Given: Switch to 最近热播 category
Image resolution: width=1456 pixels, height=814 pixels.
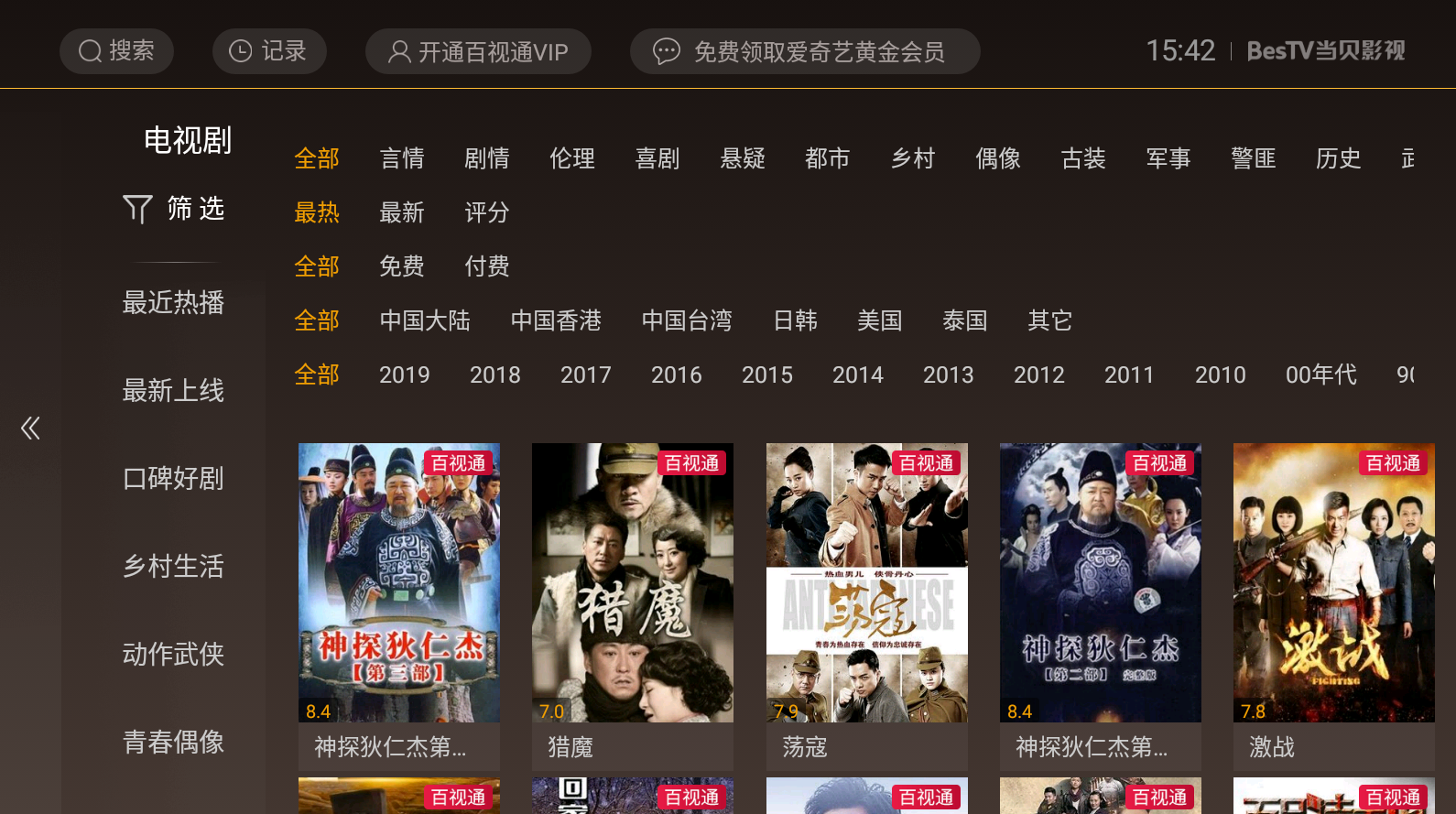Looking at the screenshot, I should (x=173, y=302).
